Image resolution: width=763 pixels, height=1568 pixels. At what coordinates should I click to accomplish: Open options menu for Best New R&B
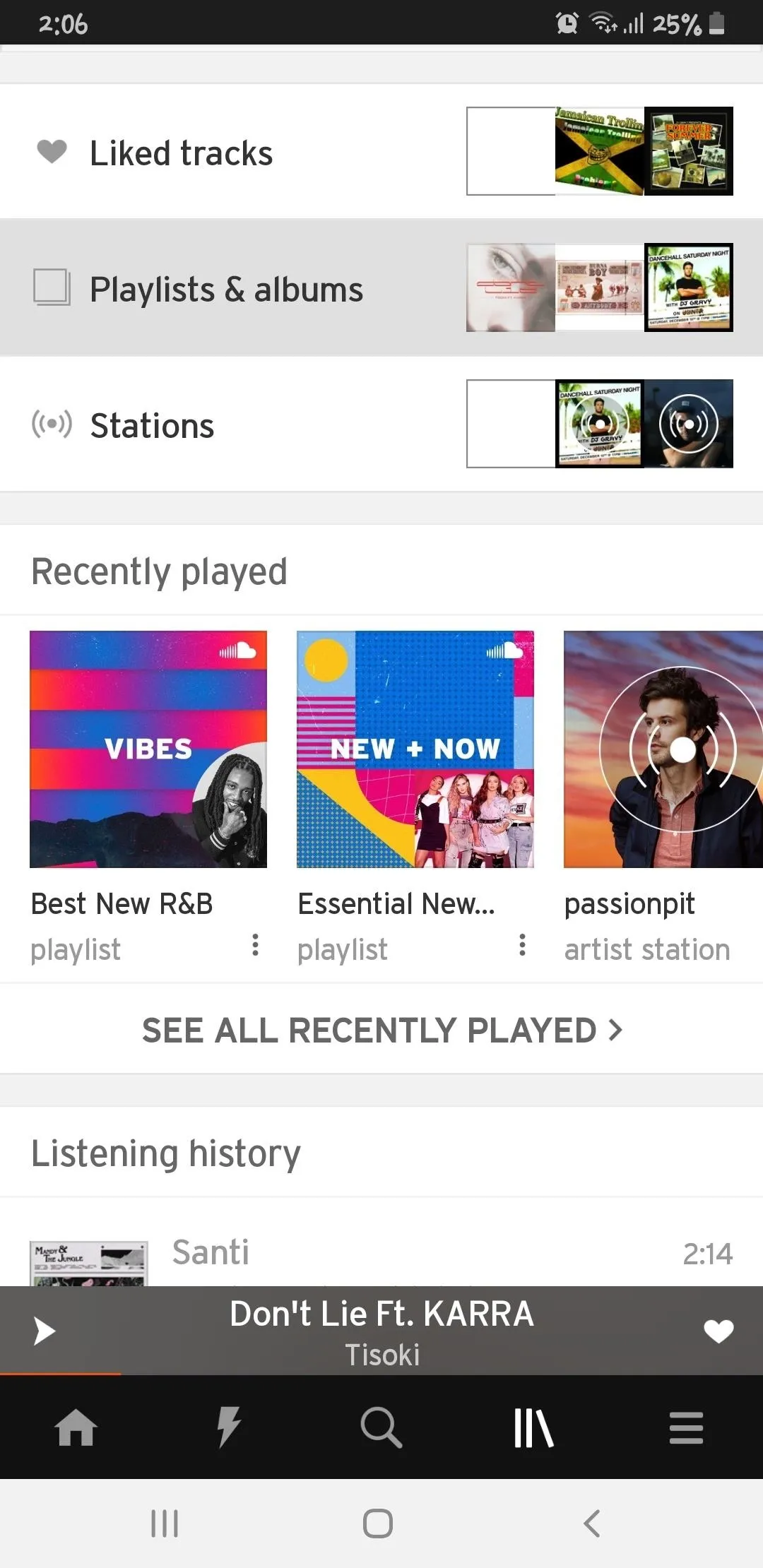255,945
